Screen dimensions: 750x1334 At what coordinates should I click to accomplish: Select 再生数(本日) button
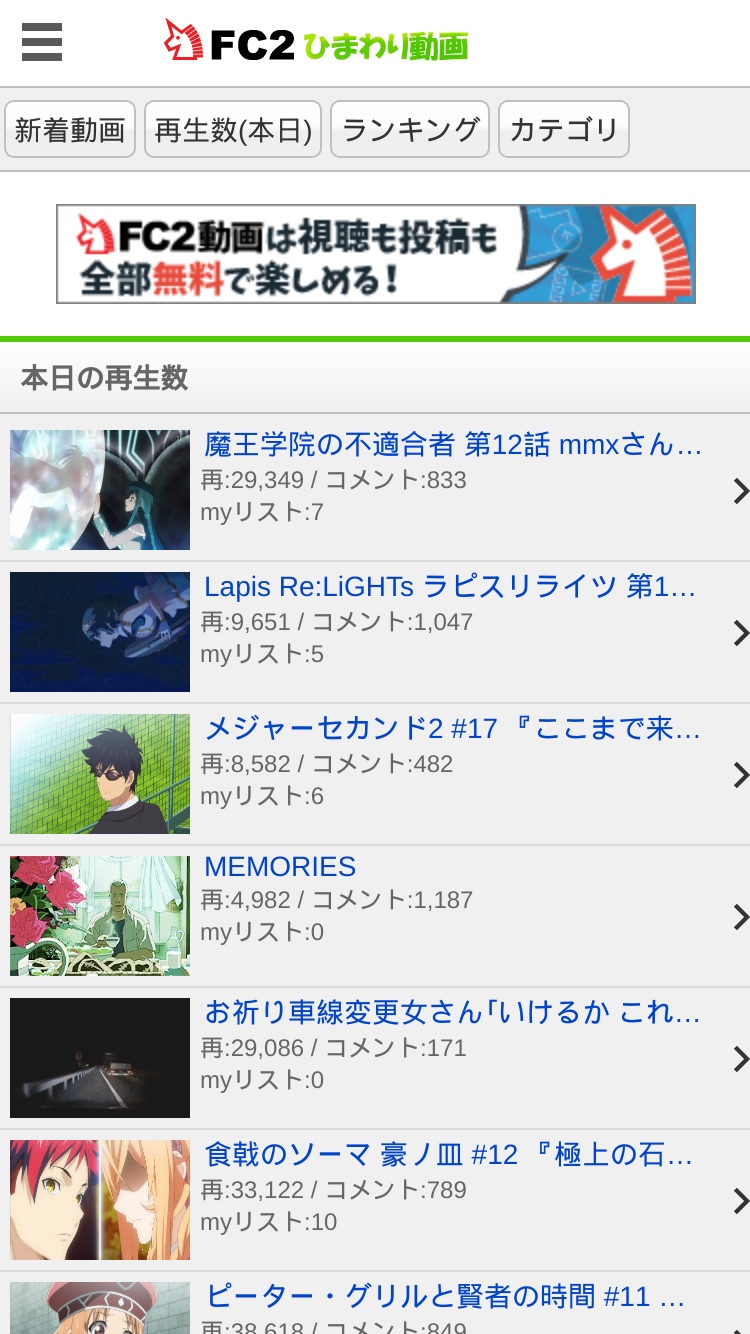point(233,129)
